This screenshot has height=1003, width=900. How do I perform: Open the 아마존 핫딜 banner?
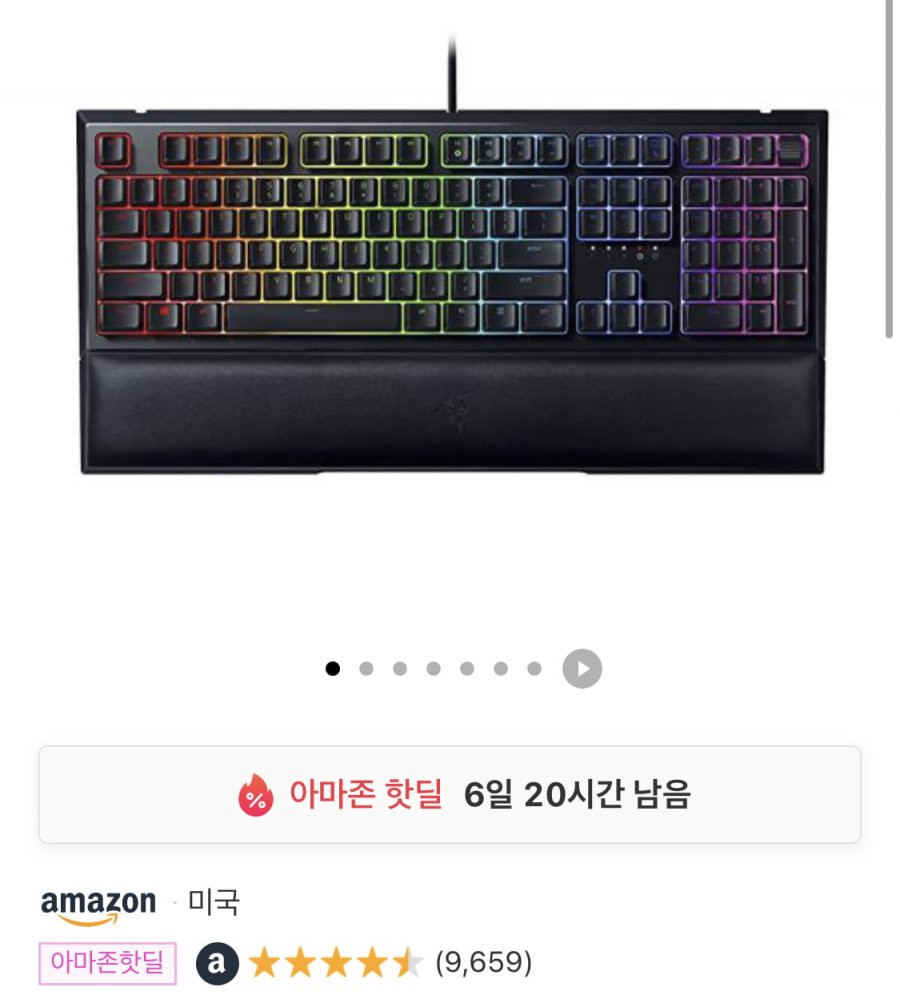point(450,795)
